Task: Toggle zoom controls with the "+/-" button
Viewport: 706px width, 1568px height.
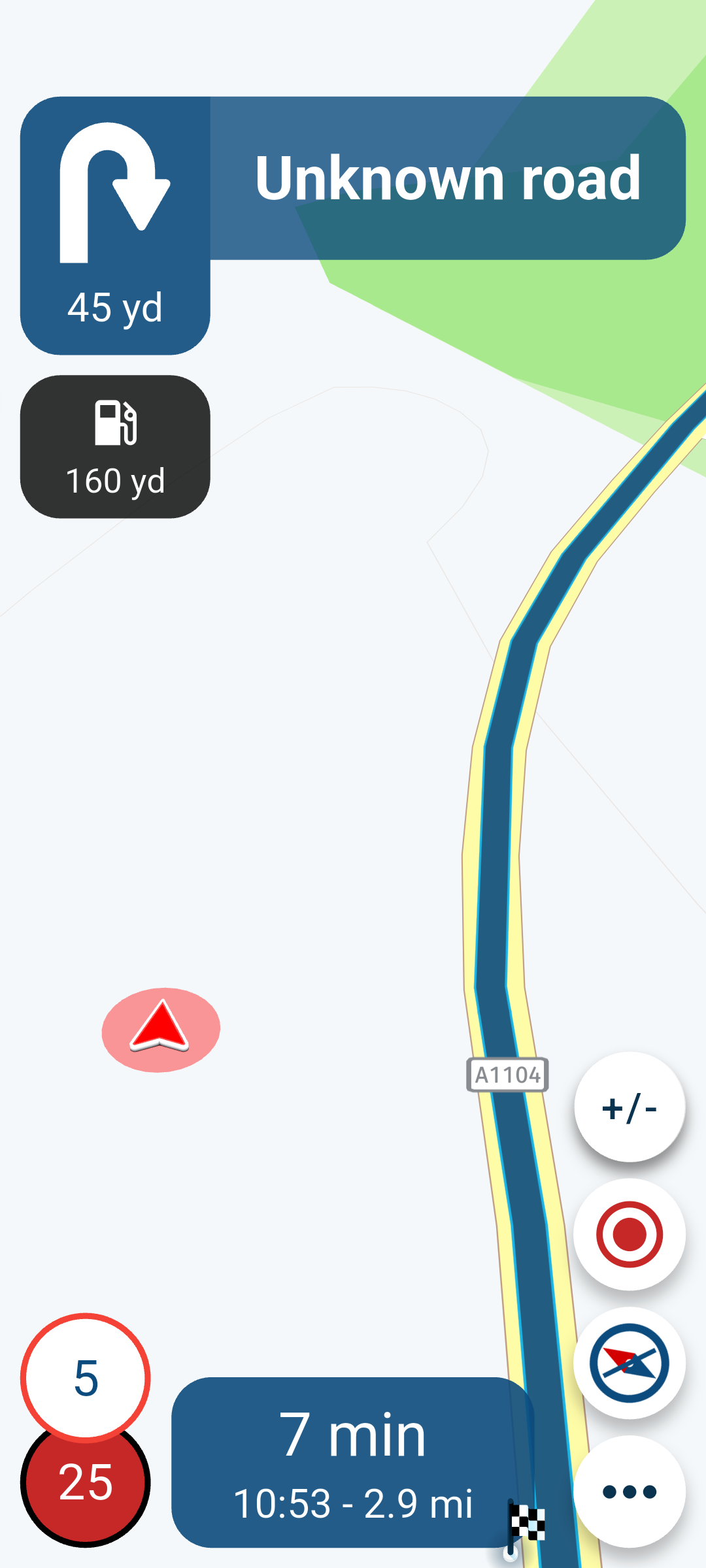Action: pyautogui.click(x=630, y=1107)
